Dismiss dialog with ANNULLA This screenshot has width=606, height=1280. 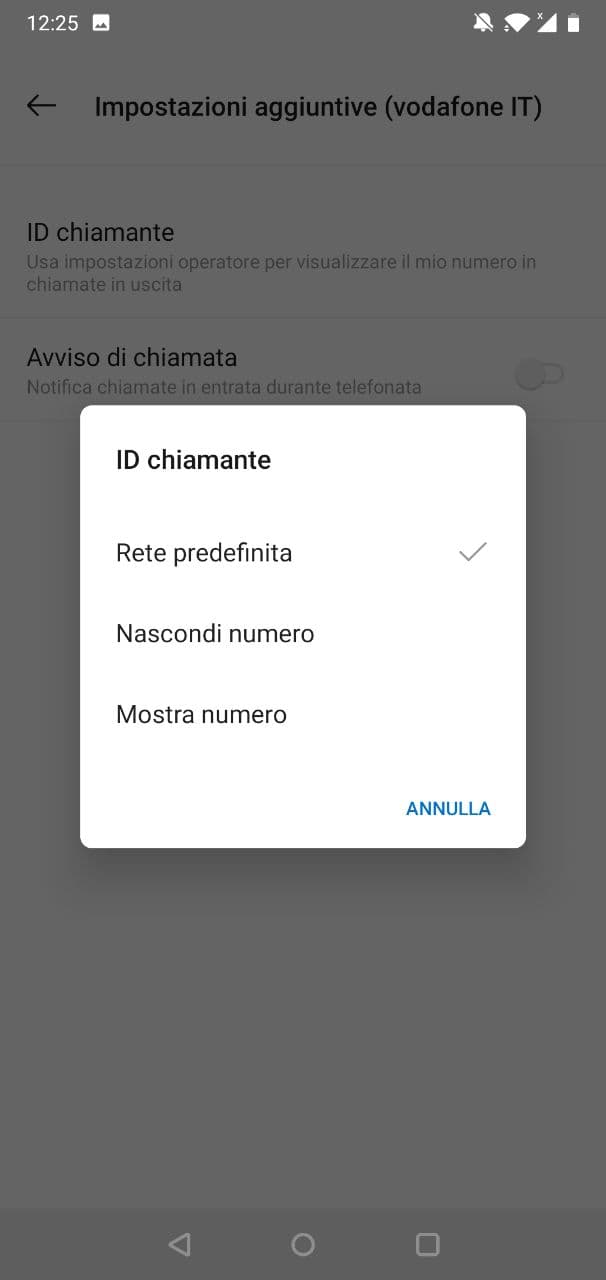(x=448, y=809)
